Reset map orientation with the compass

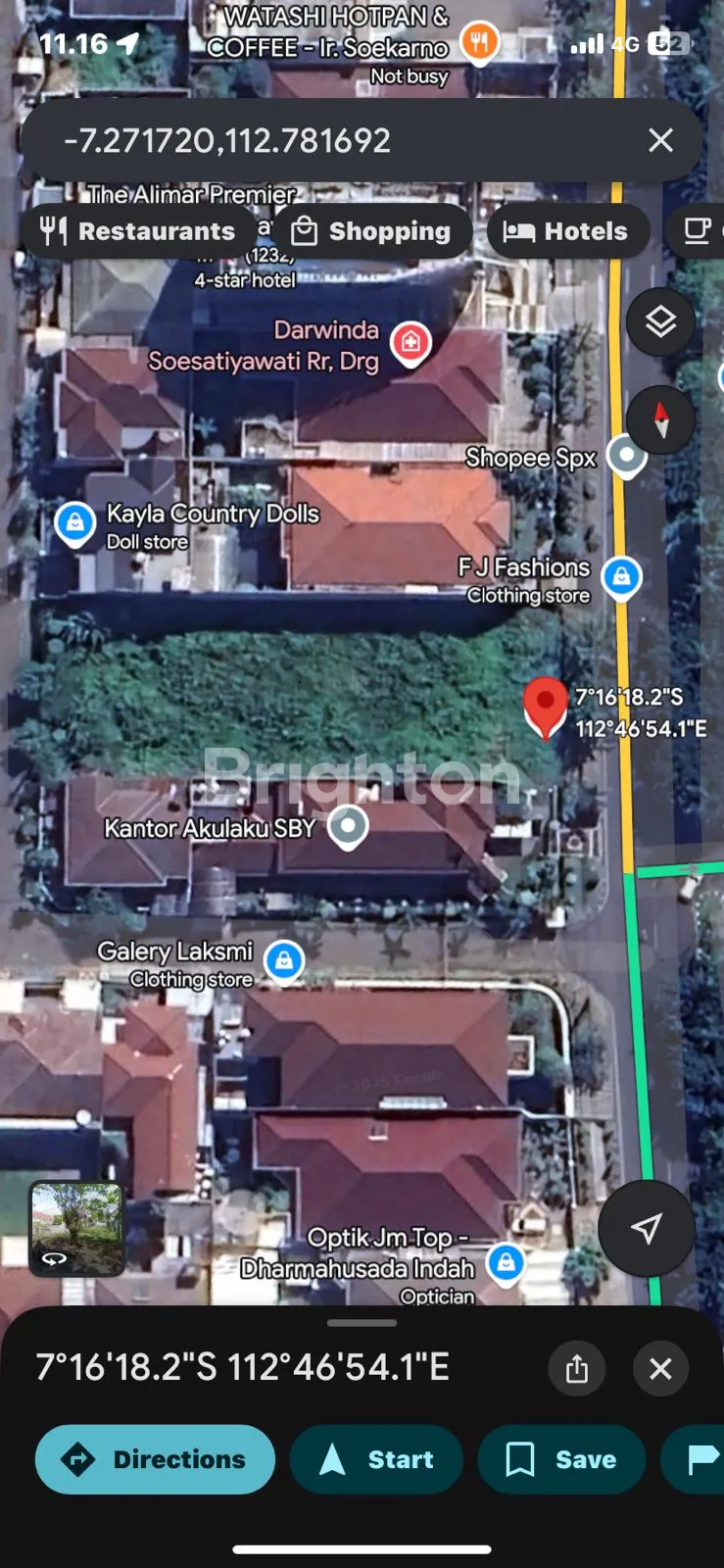click(x=660, y=419)
